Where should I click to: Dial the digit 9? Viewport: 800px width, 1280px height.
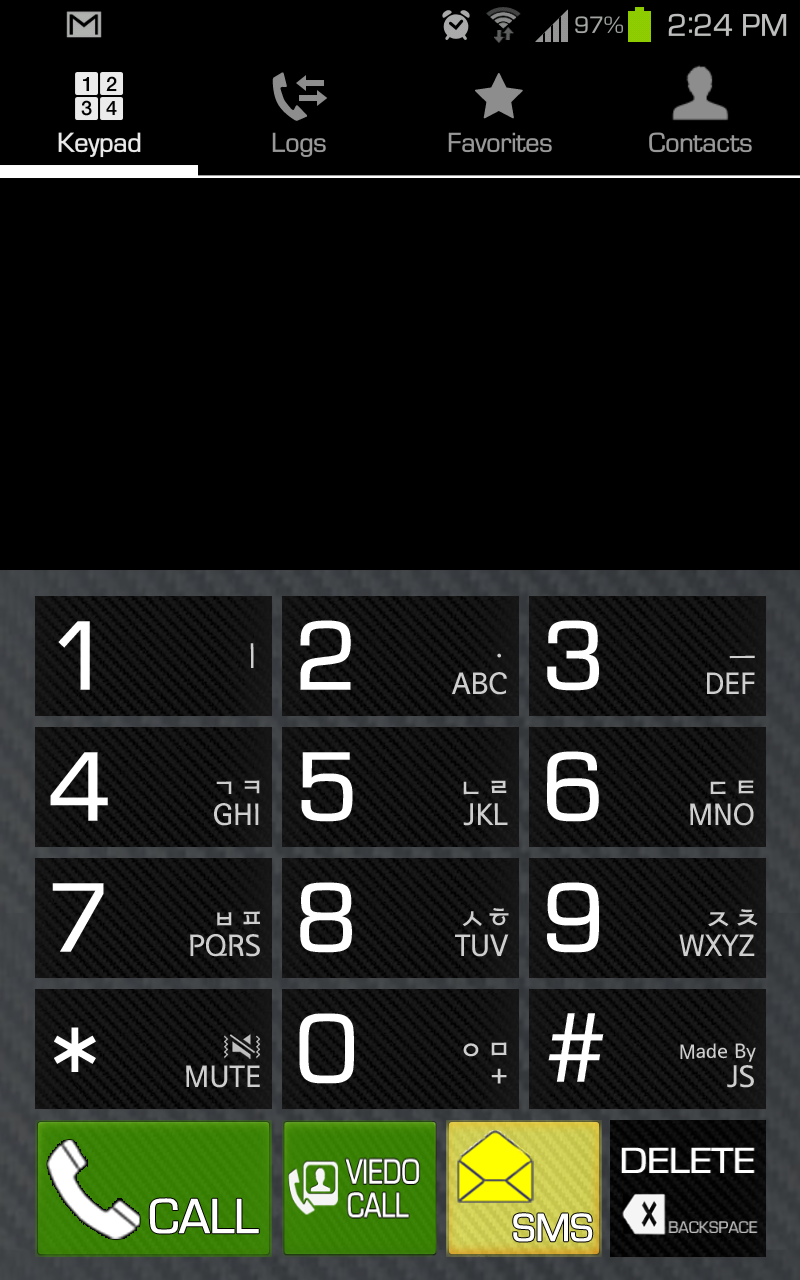coord(647,918)
